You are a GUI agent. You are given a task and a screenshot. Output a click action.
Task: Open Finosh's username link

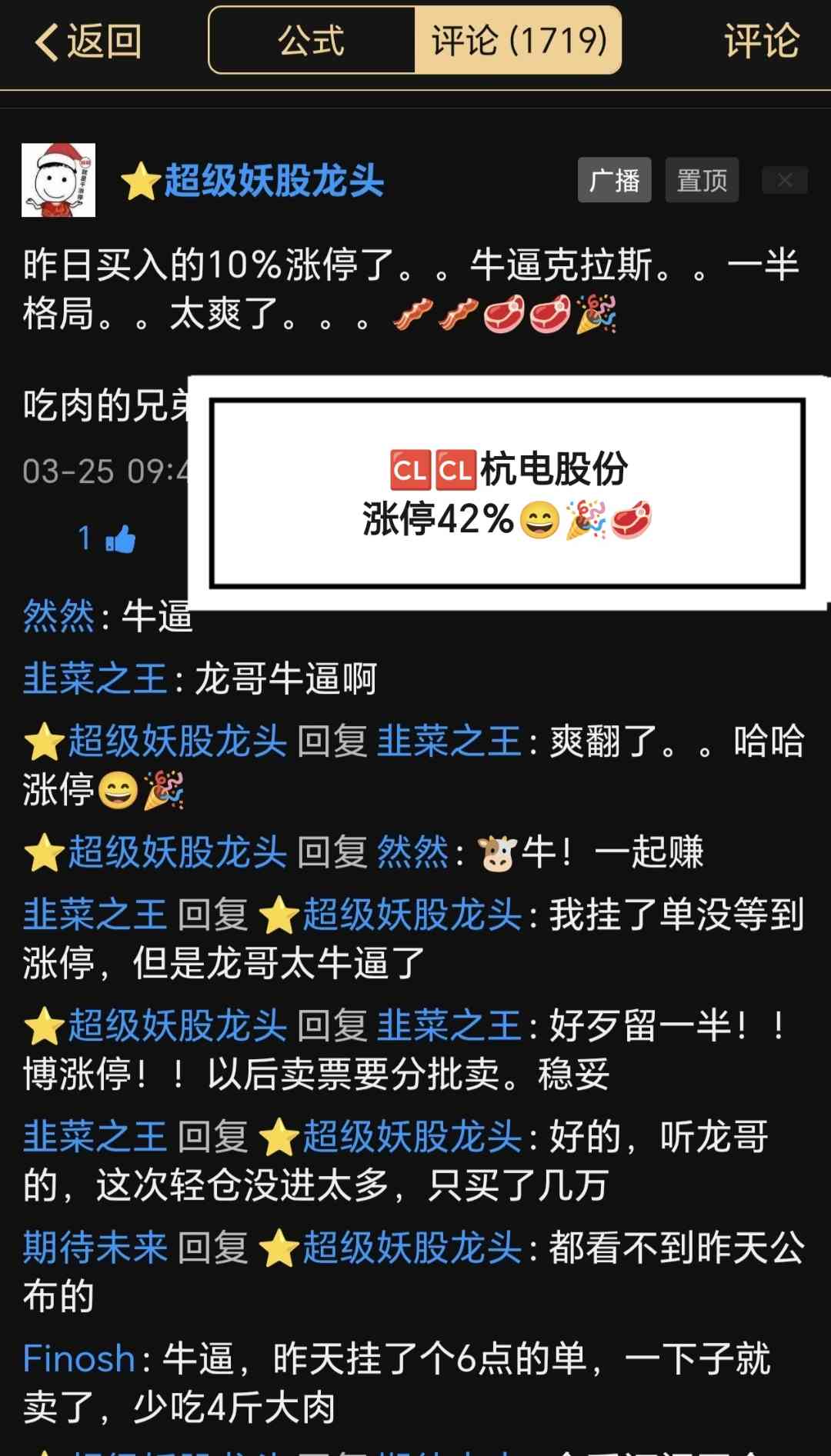[x=78, y=1359]
